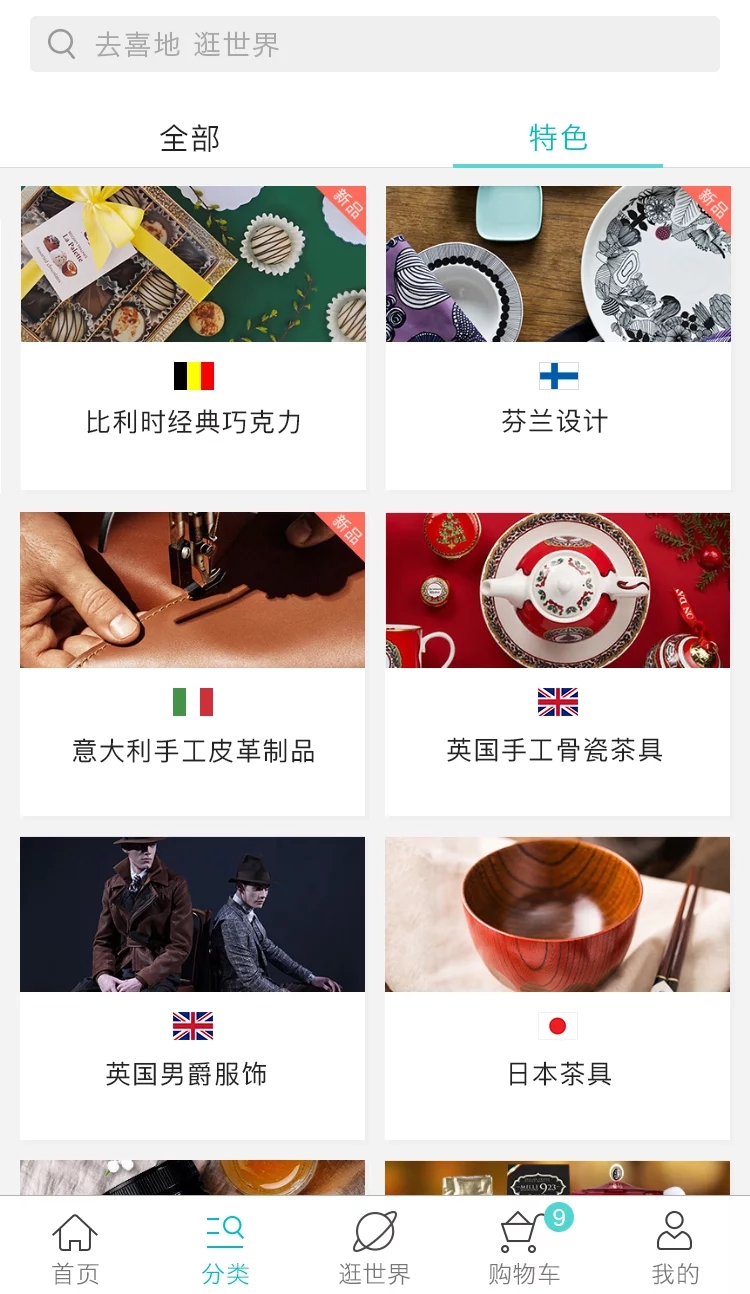Switch to the 特色 tab

(558, 139)
